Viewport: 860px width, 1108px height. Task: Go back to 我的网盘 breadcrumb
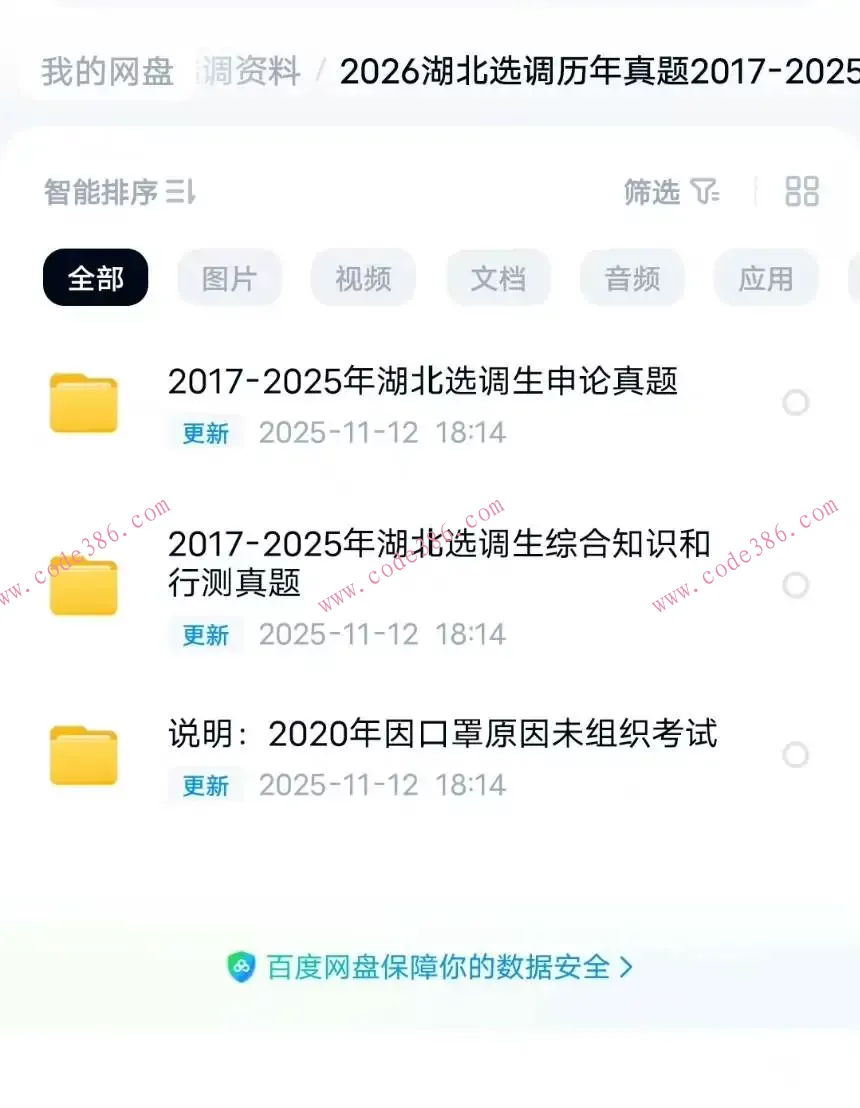106,72
